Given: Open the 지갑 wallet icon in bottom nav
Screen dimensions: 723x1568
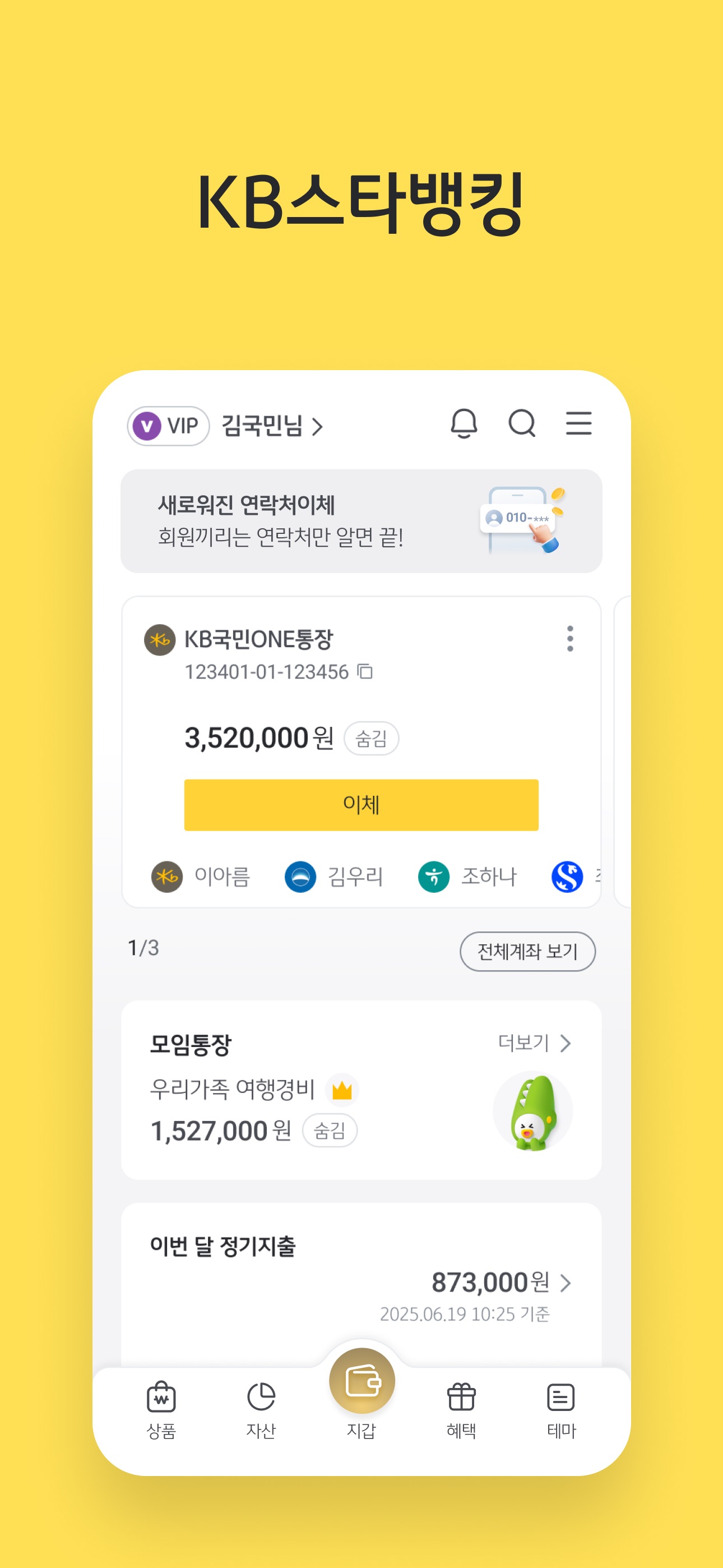Looking at the screenshot, I should pos(361,1382).
